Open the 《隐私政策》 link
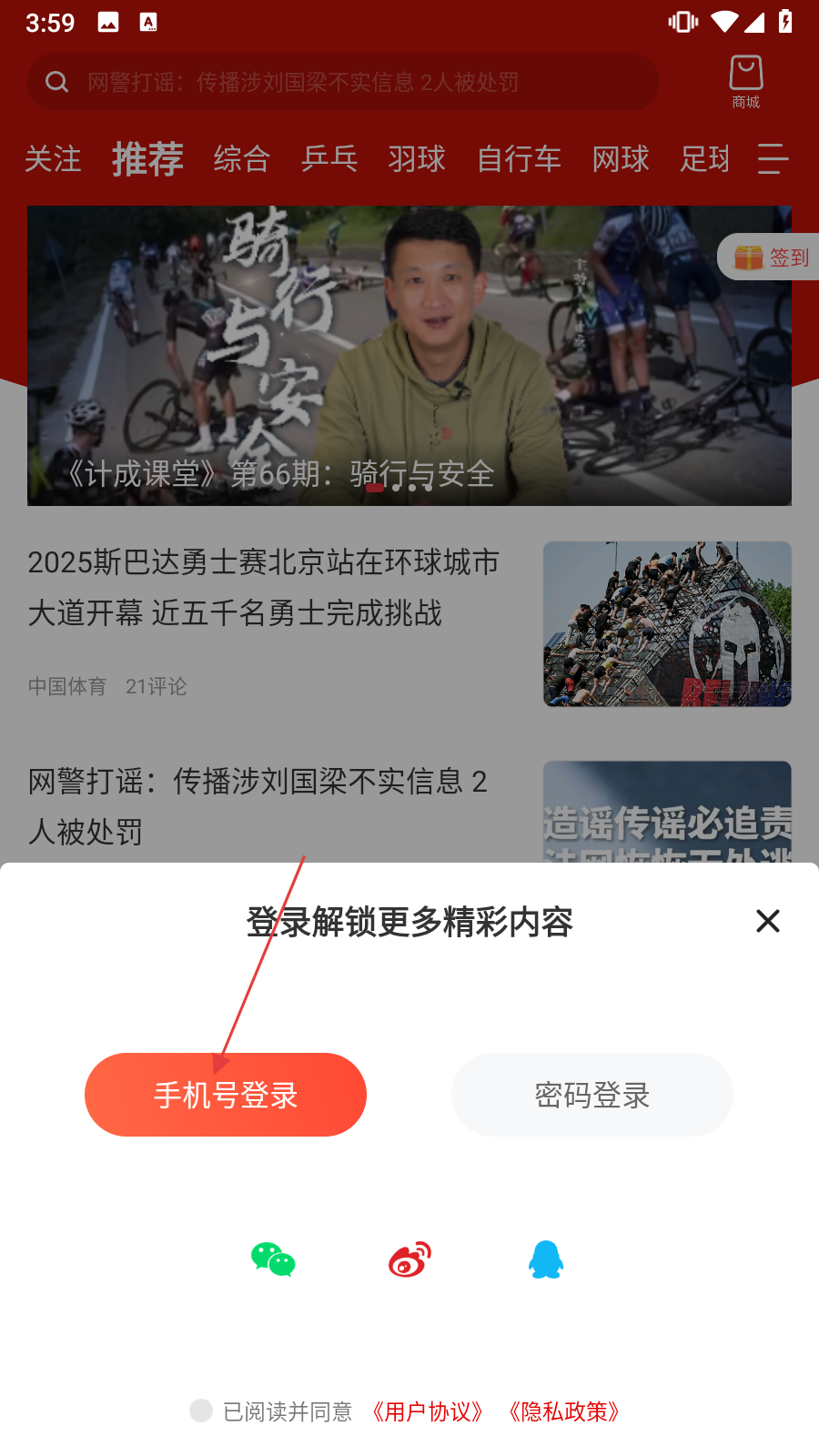This screenshot has width=819, height=1456. point(563,1411)
